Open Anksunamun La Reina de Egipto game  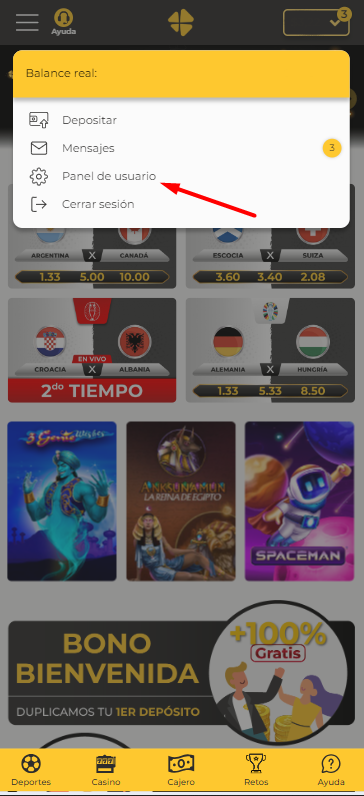(181, 501)
